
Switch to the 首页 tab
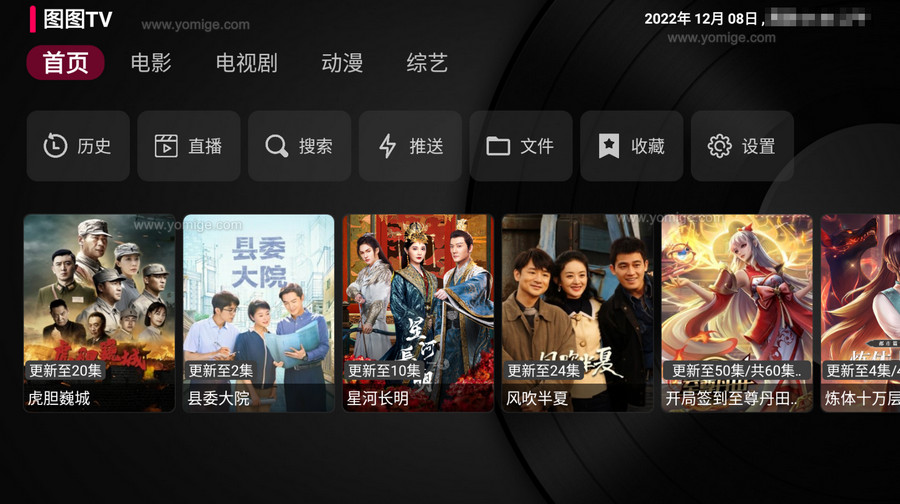[x=66, y=63]
